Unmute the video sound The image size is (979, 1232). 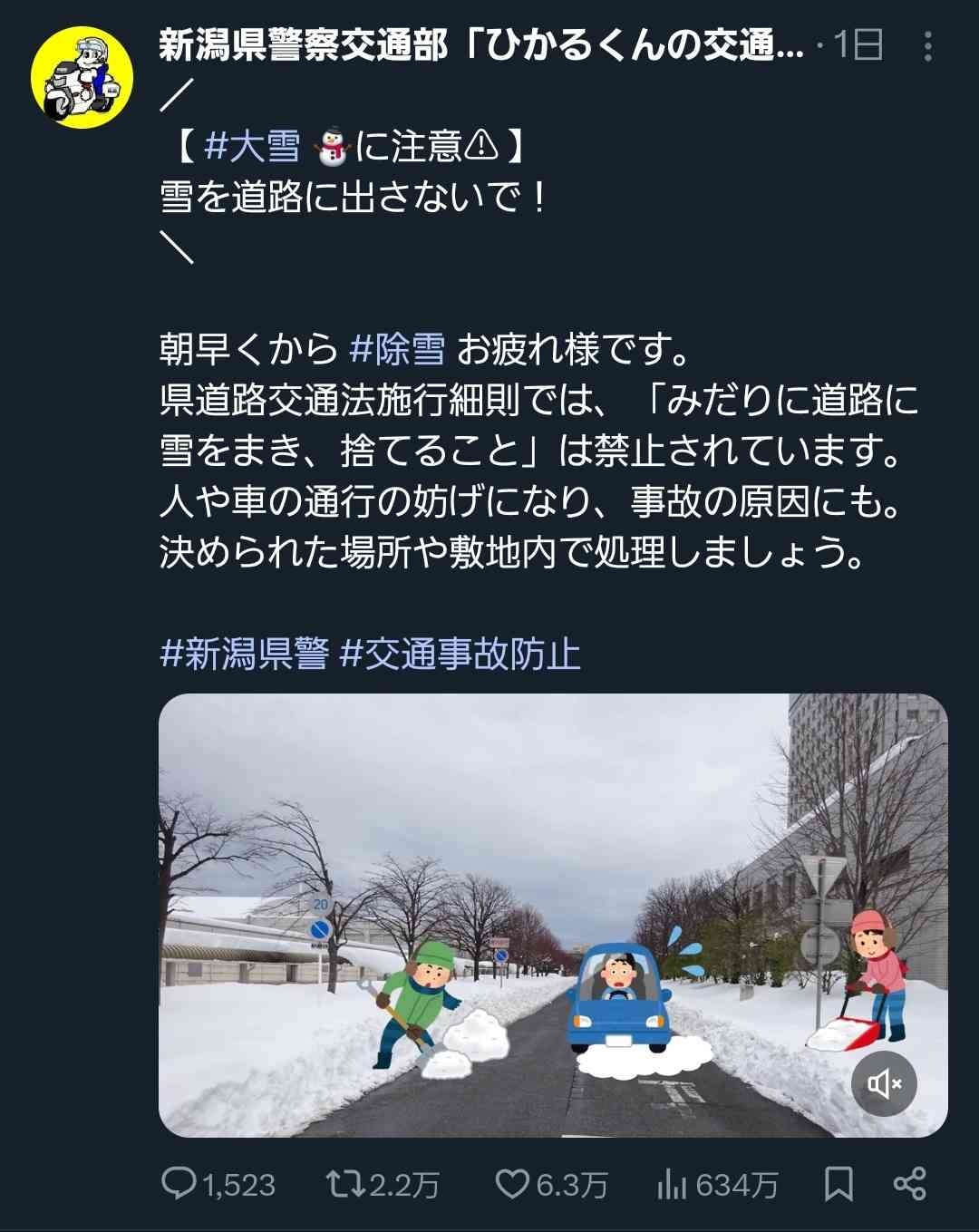click(883, 1082)
